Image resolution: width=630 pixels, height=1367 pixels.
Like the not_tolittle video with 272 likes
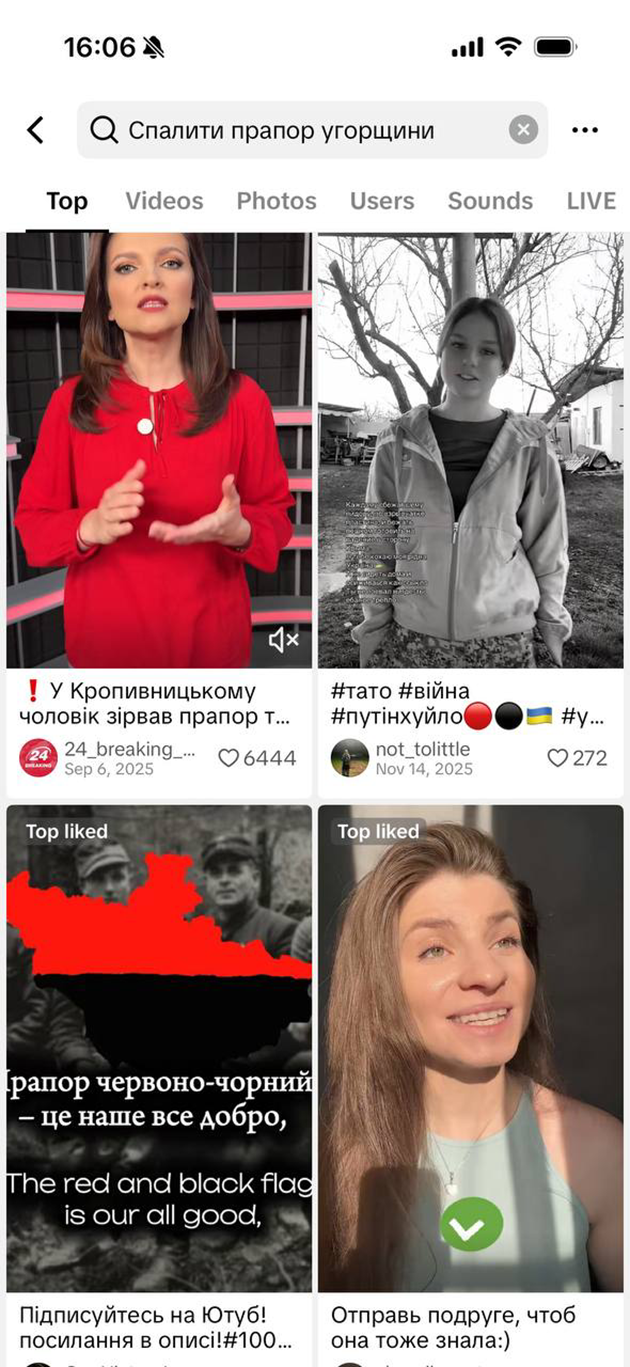click(558, 758)
